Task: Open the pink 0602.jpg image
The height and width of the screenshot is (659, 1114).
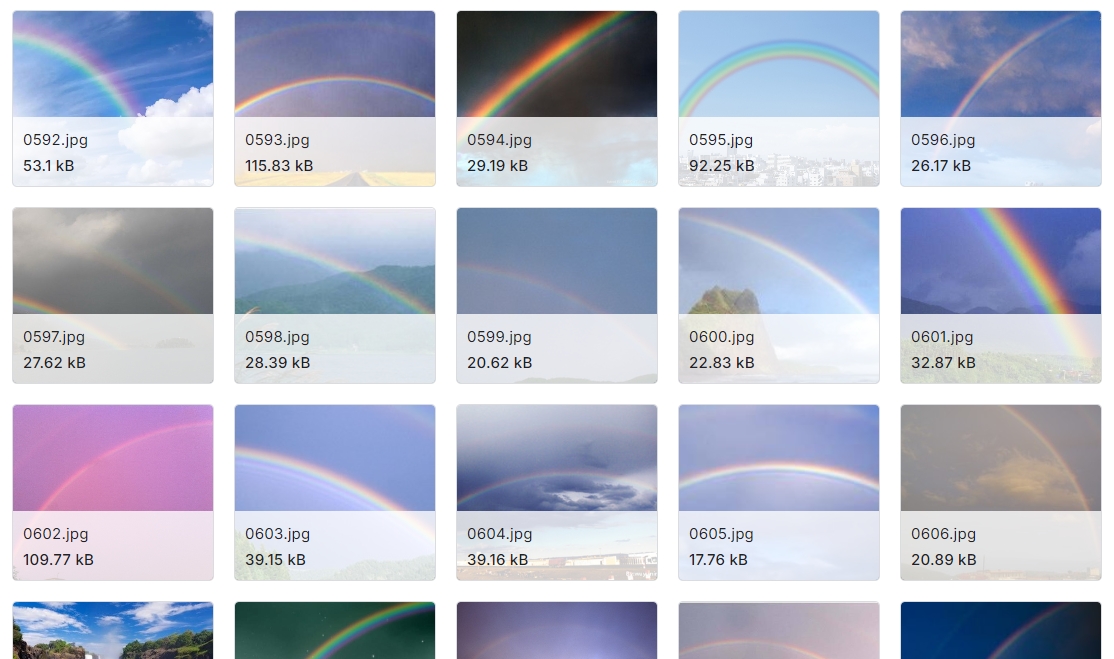Action: coord(113,464)
